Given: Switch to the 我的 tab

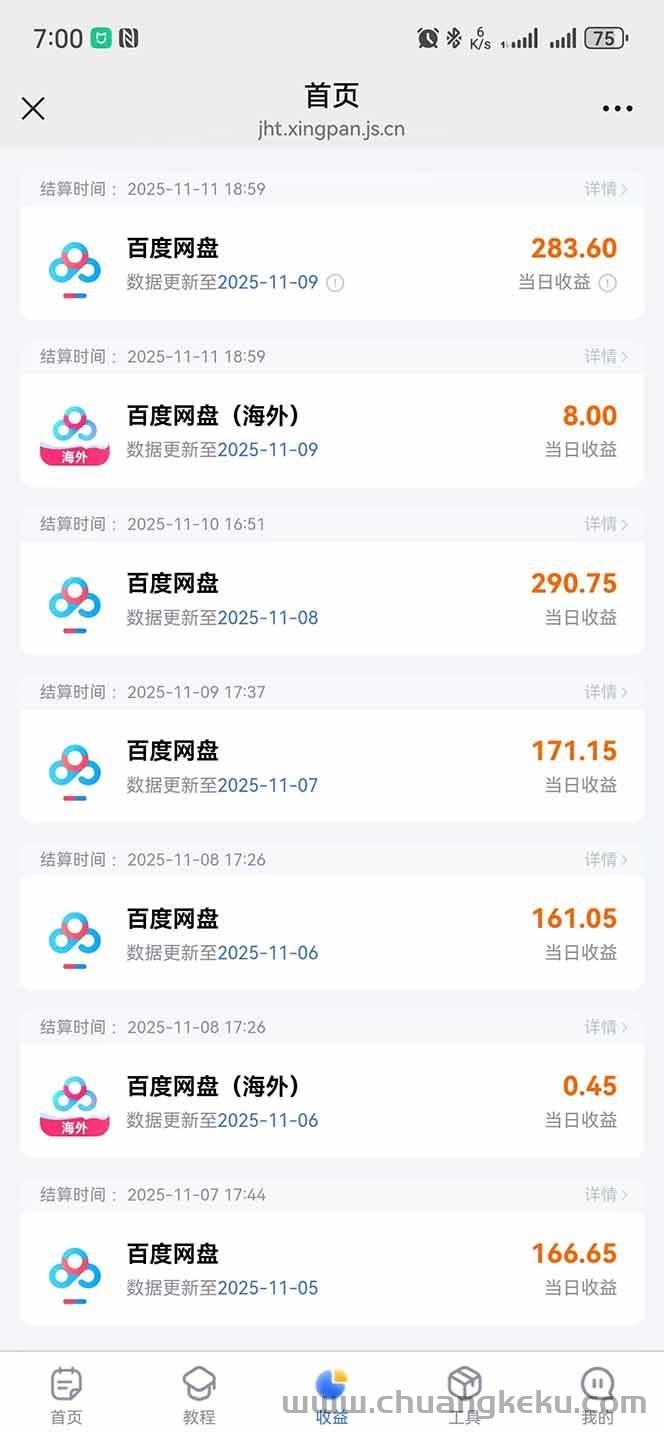Looking at the screenshot, I should coord(597,1395).
